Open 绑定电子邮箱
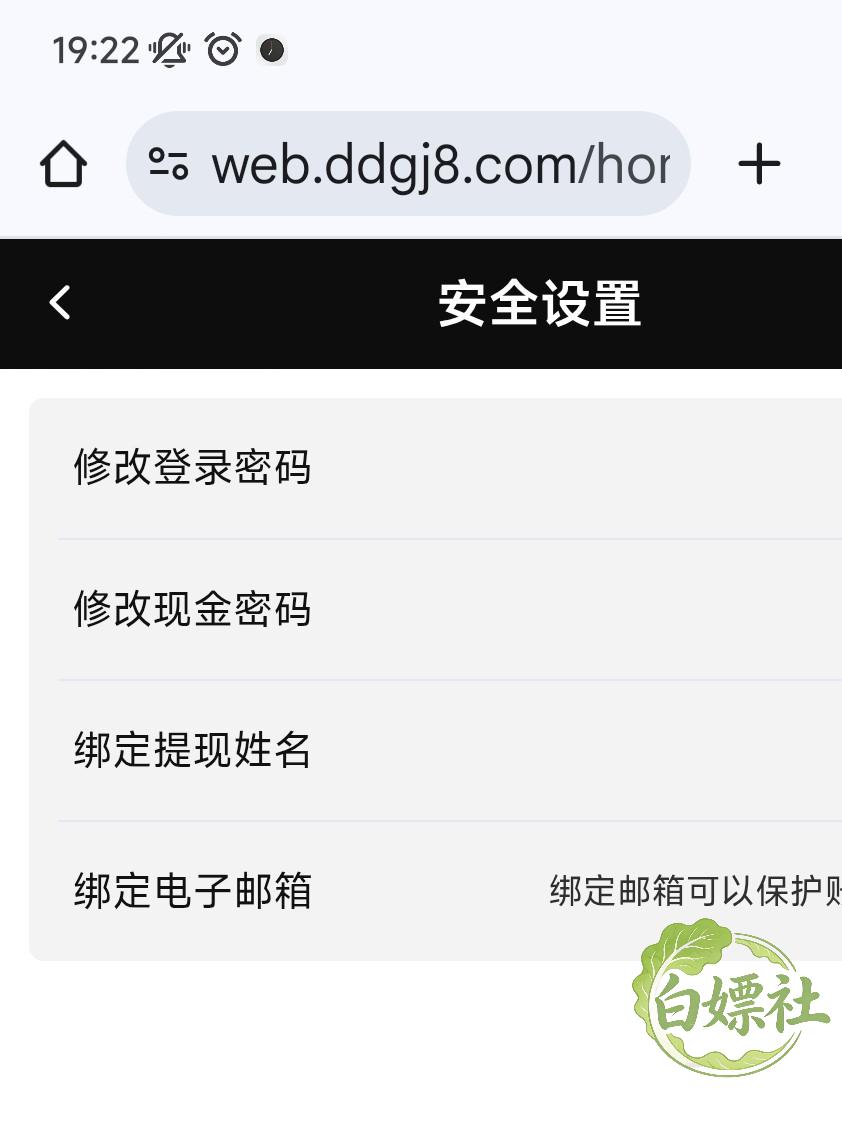 pos(435,891)
